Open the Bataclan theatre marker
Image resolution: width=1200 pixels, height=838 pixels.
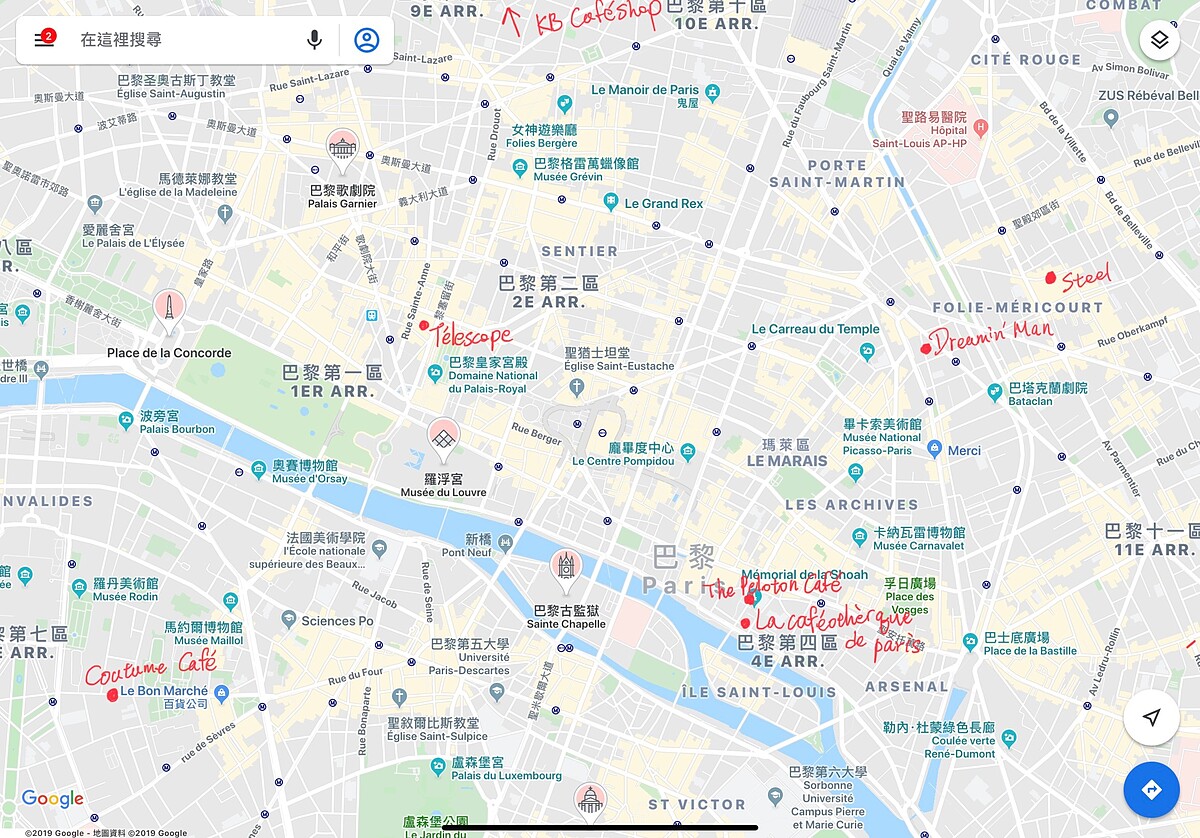pyautogui.click(x=994, y=392)
